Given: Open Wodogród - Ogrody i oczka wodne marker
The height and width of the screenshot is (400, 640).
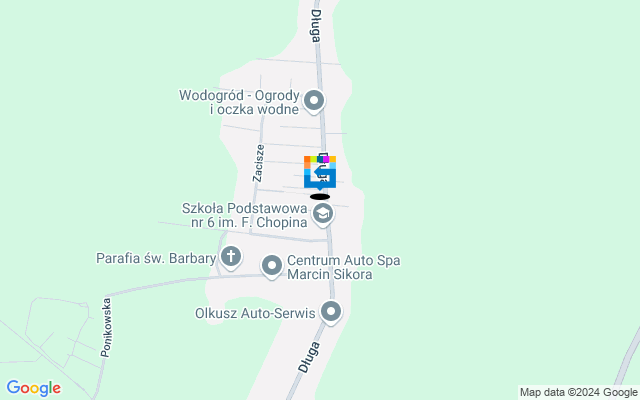Looking at the screenshot, I should click(314, 100).
